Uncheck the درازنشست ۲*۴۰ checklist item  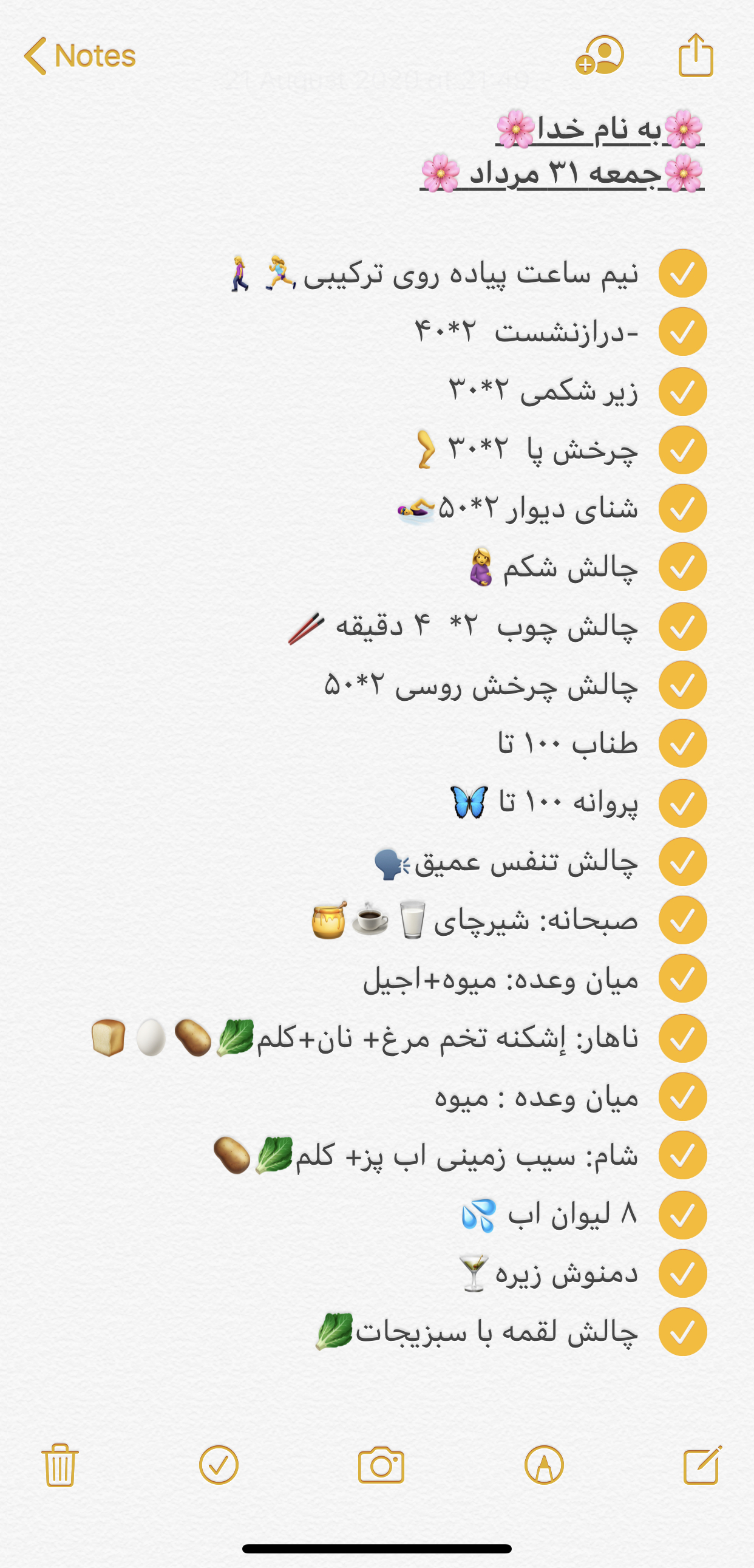click(x=682, y=332)
